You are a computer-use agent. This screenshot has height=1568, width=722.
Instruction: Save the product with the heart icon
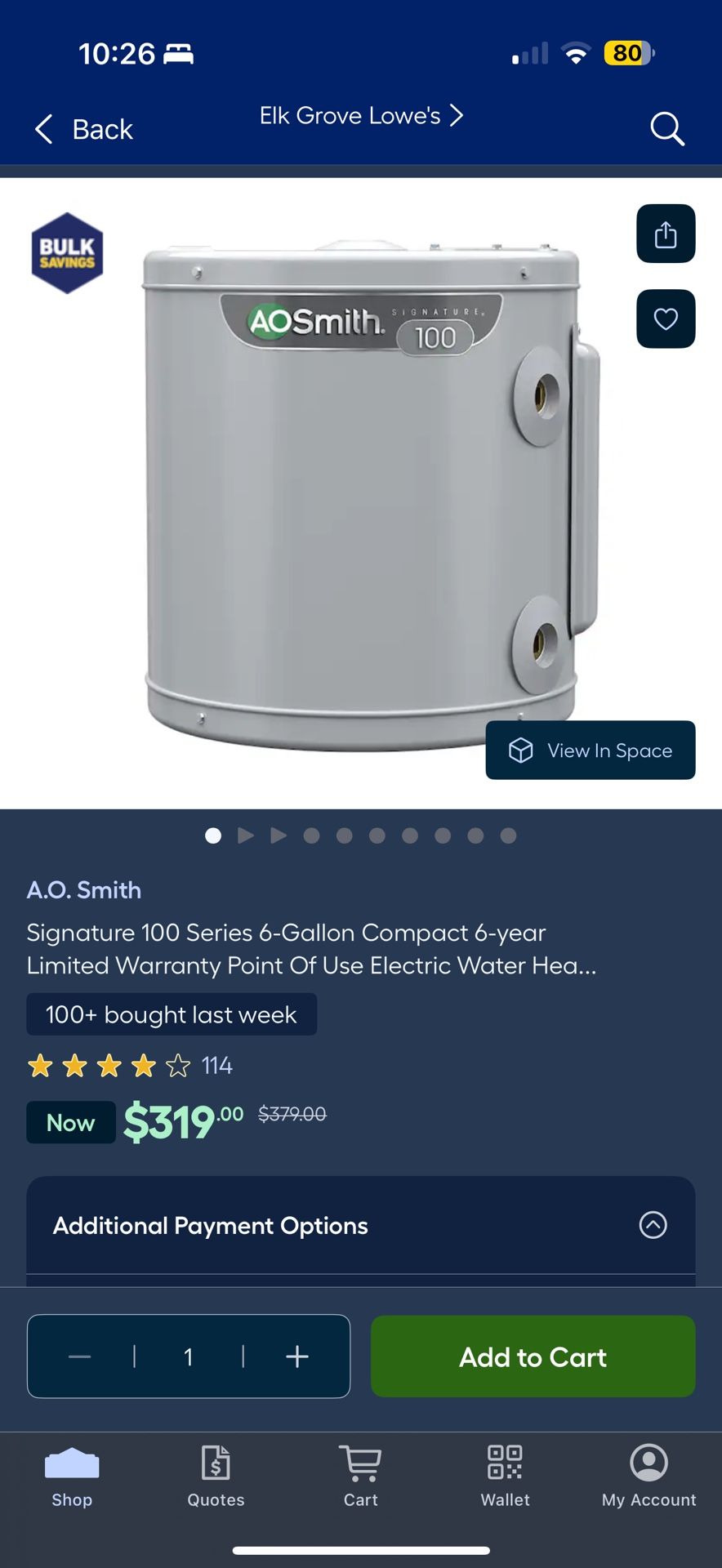[666, 318]
